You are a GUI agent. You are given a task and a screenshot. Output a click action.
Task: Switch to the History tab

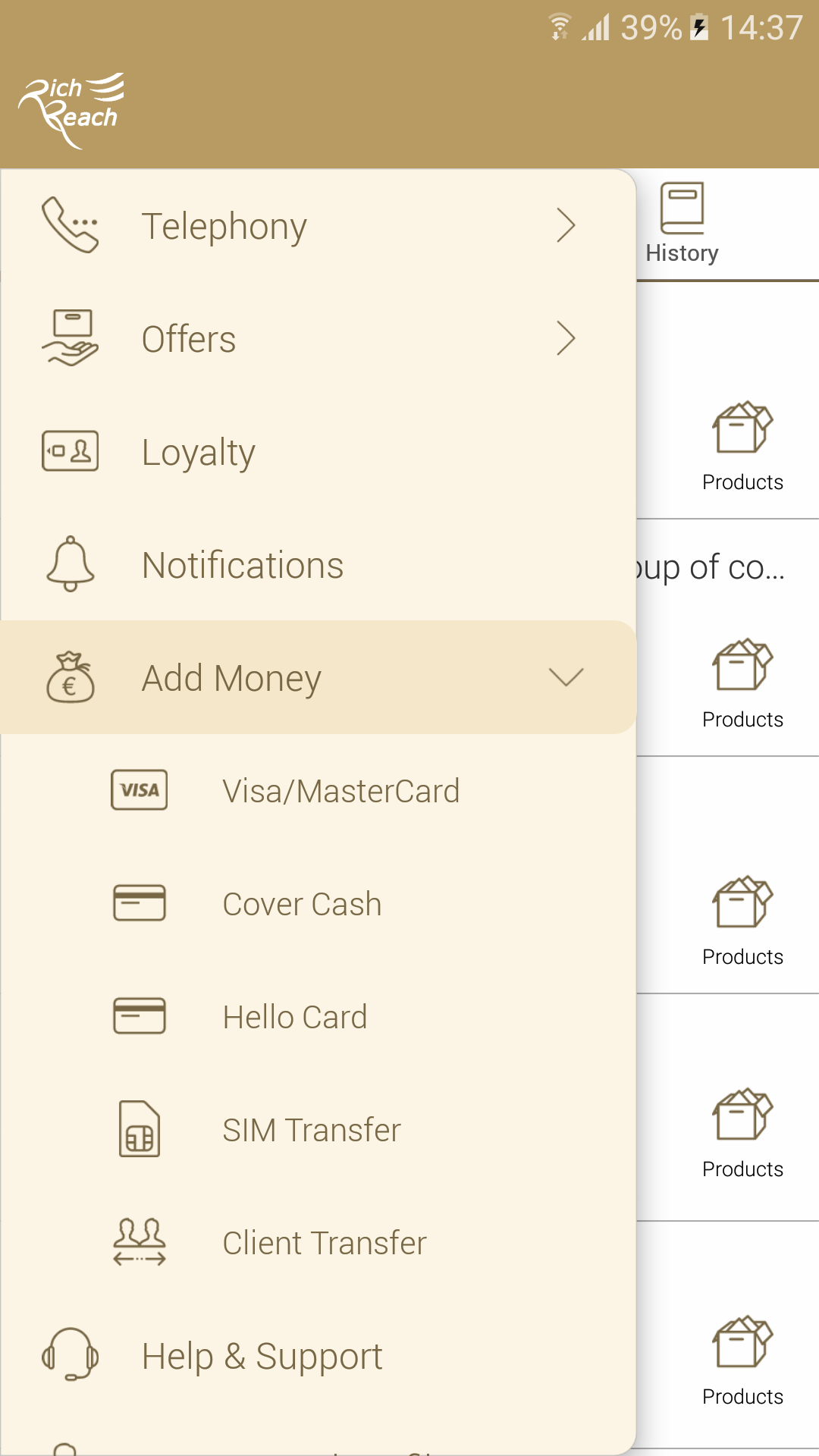pos(682,224)
